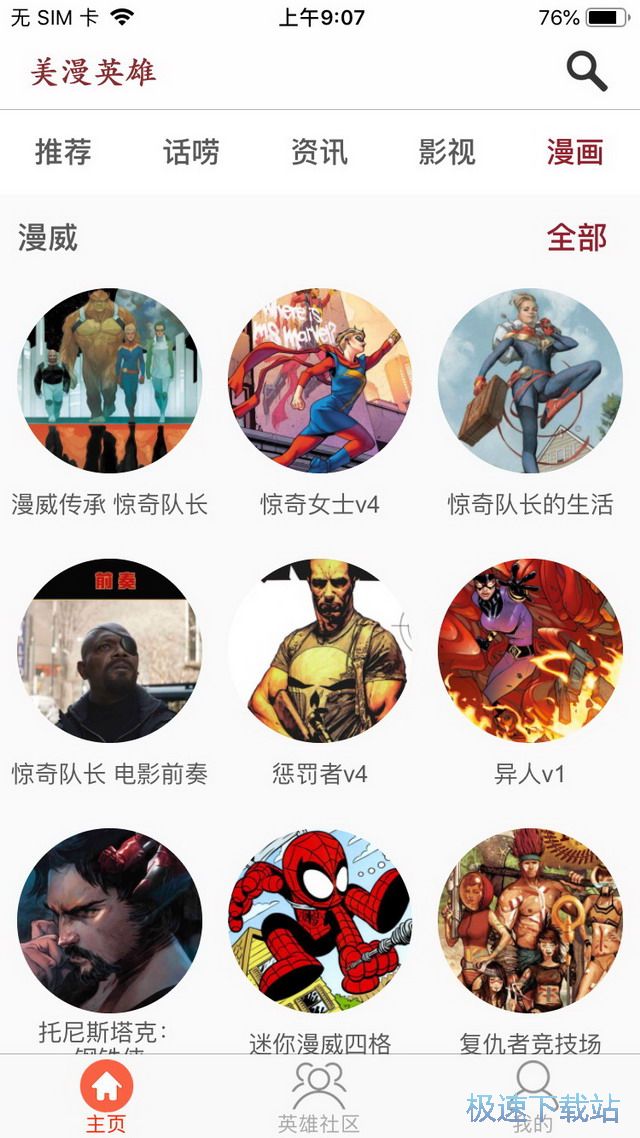
Task: Open the 惊奇女士v4 comic
Action: coord(320,381)
